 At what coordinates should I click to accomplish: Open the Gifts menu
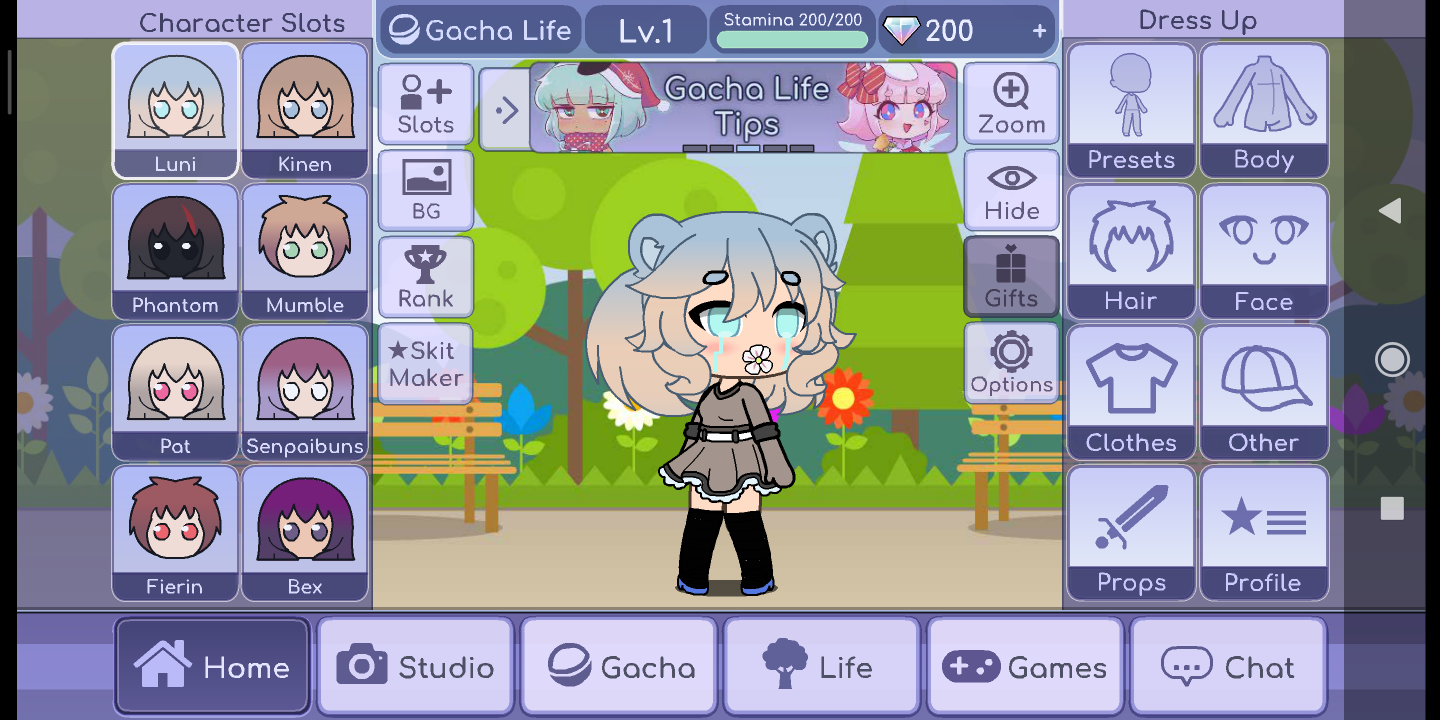click(1011, 277)
